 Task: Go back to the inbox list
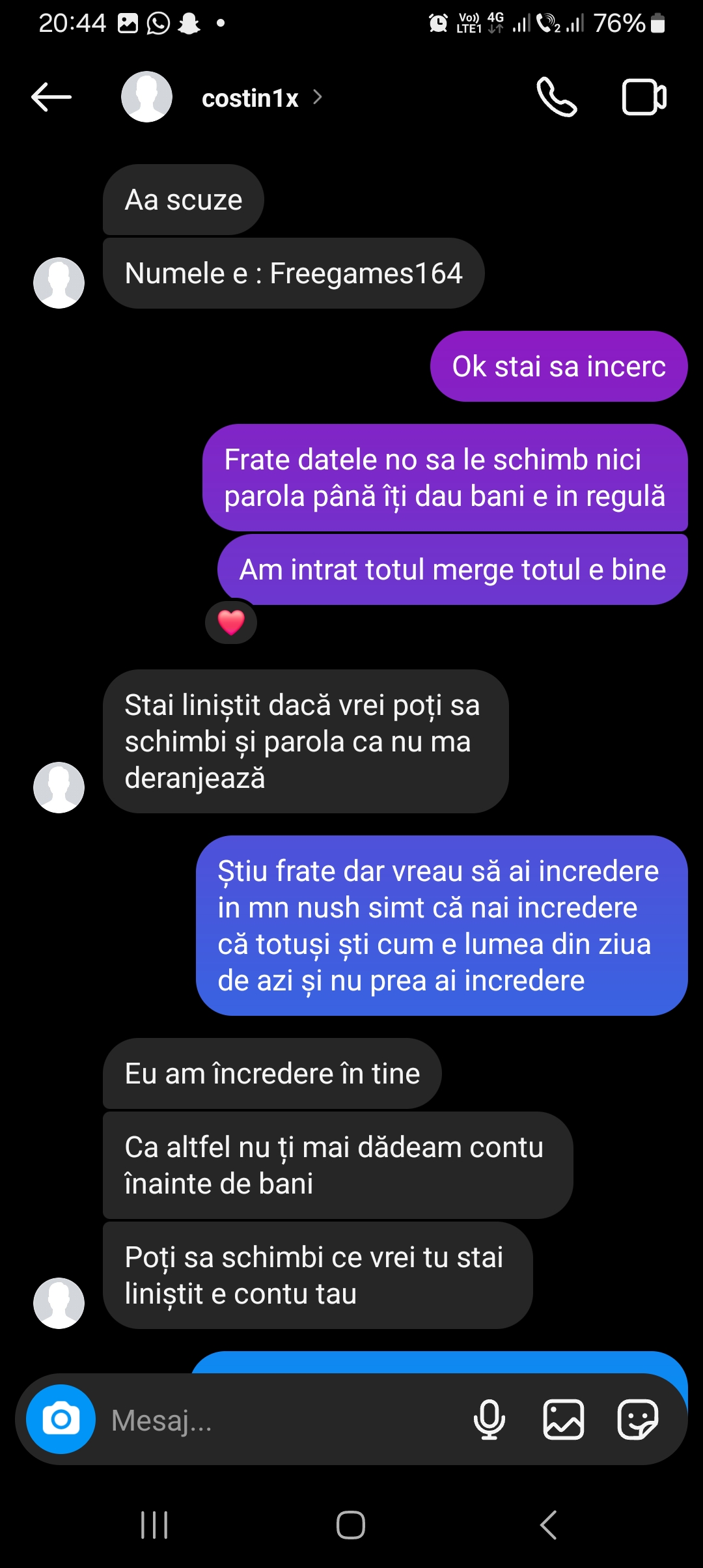51,98
